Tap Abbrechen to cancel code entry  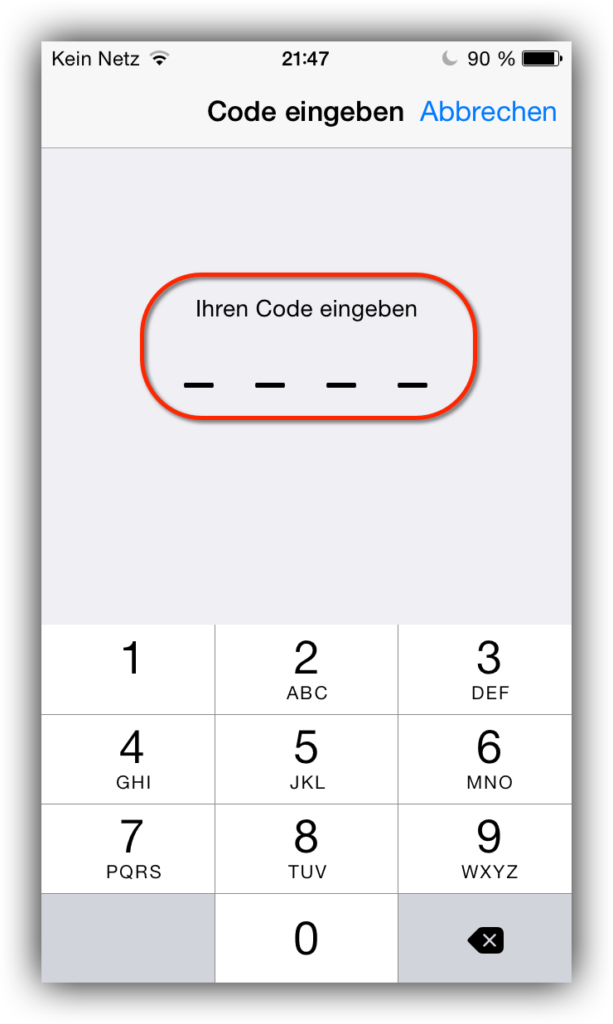click(488, 112)
